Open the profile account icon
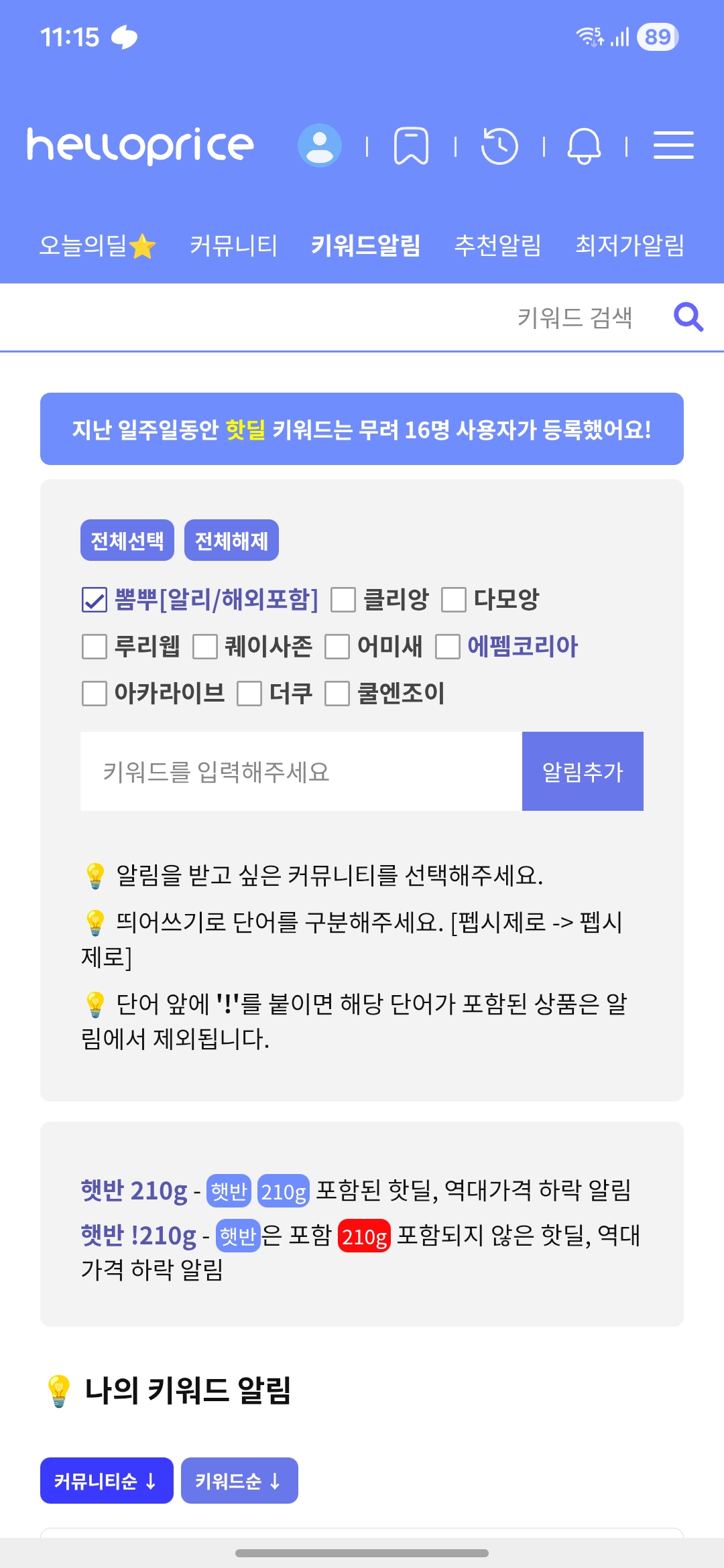The height and width of the screenshot is (1568, 724). [320, 145]
